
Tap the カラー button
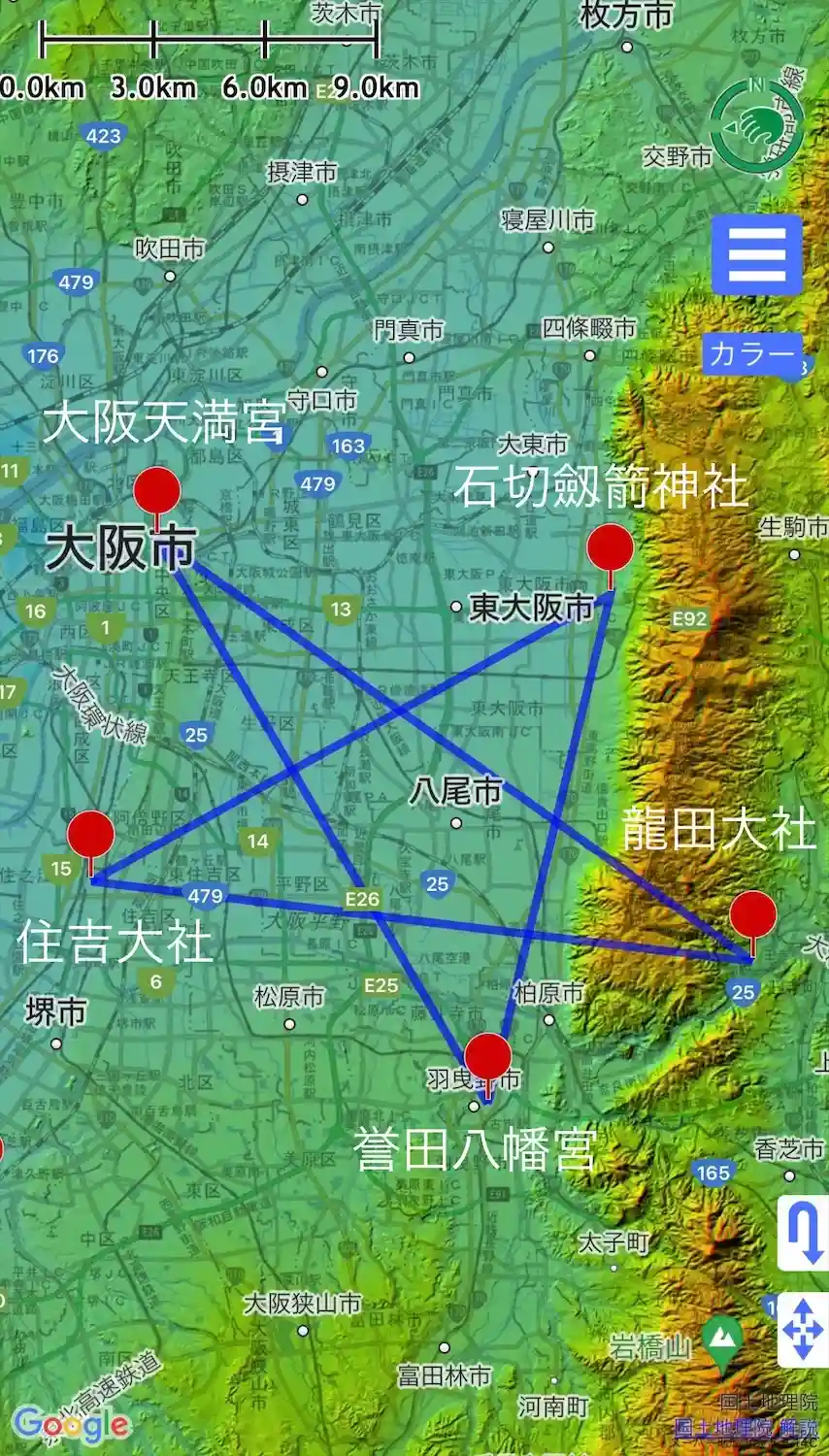click(x=752, y=353)
